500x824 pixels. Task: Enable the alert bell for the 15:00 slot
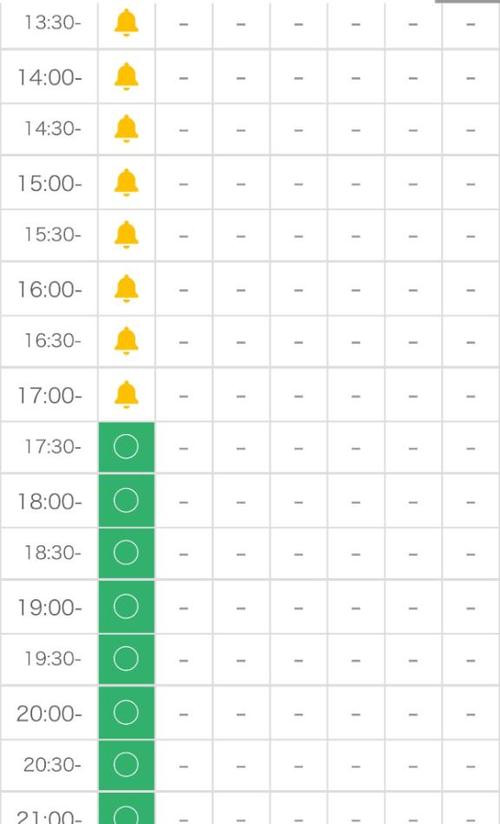tap(126, 183)
